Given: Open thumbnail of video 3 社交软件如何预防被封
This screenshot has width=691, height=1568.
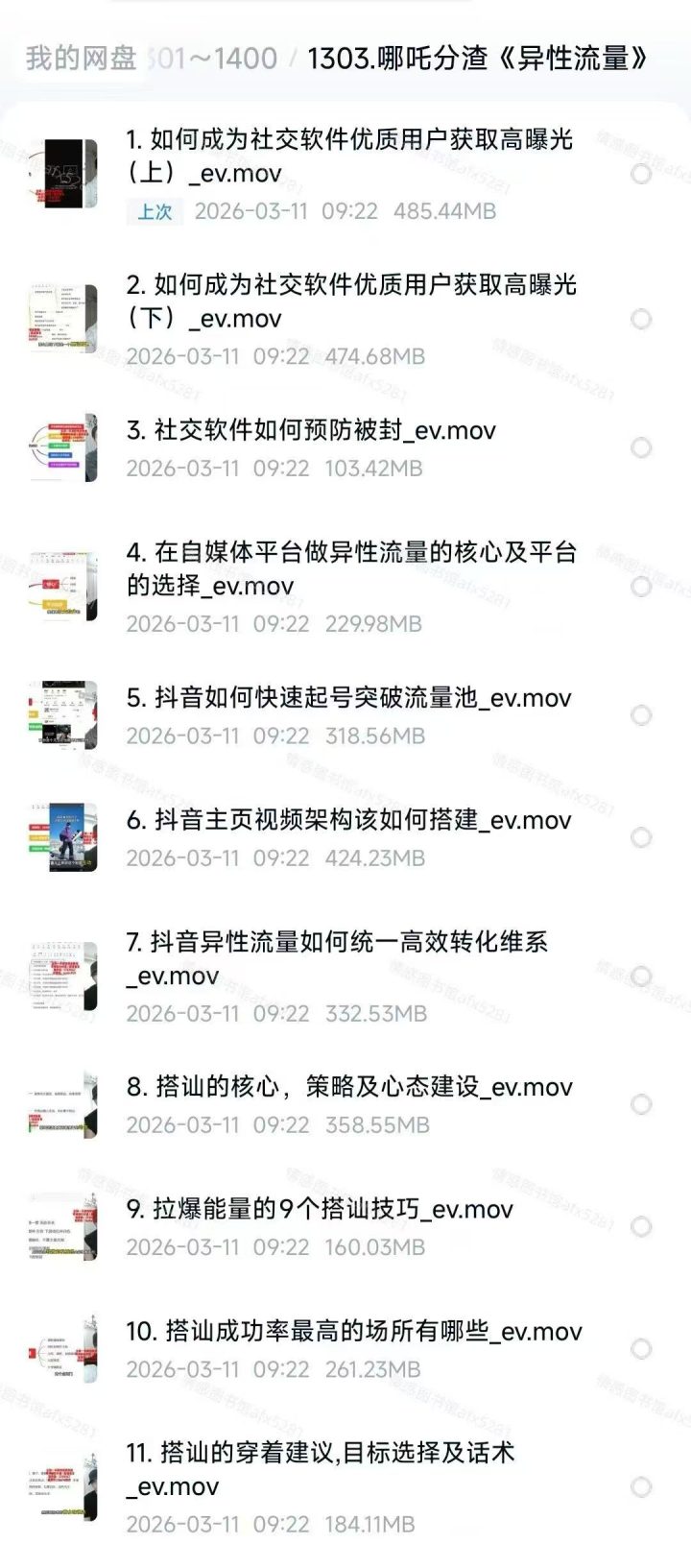Looking at the screenshot, I should [67, 445].
